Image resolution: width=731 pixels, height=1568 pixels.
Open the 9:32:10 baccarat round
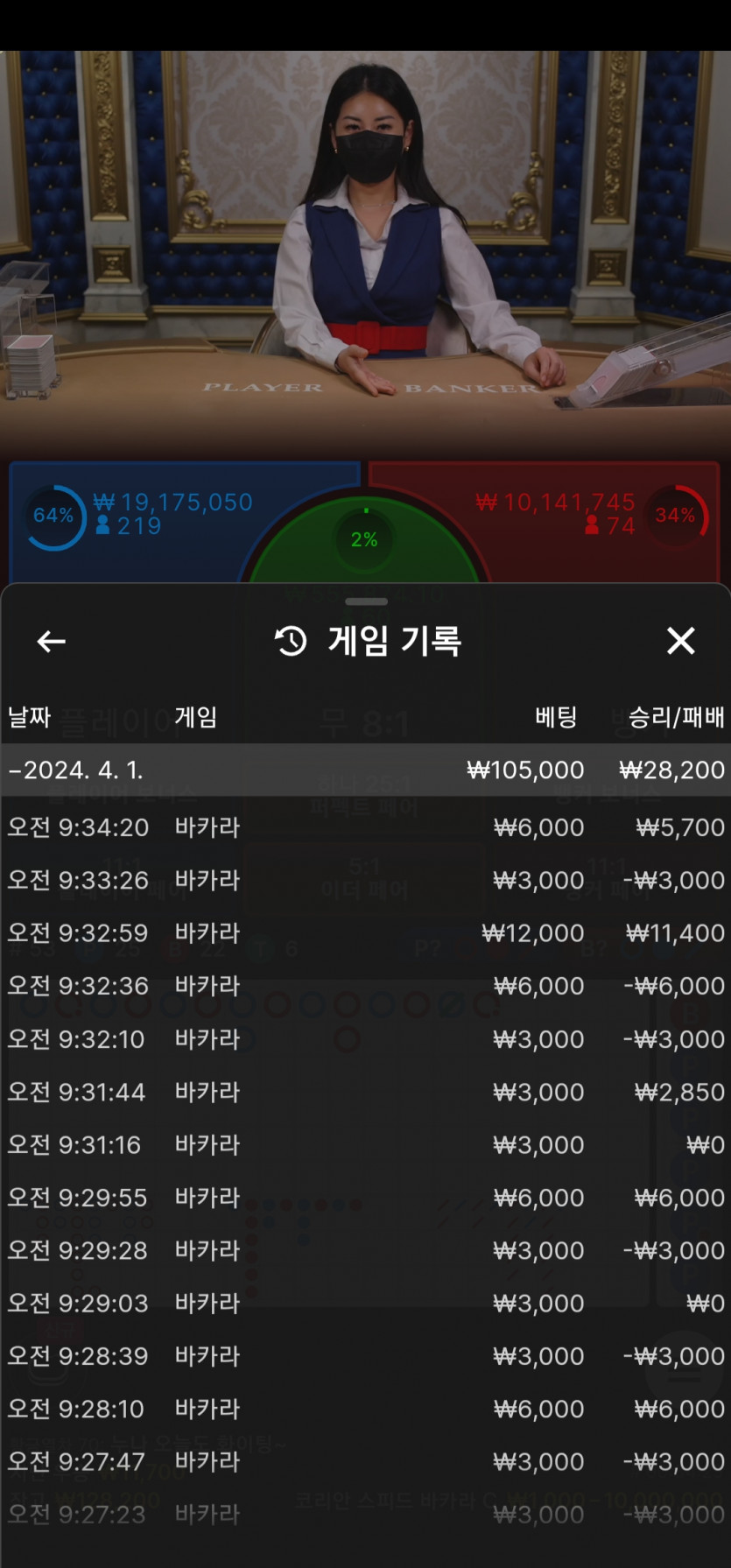365,1039
